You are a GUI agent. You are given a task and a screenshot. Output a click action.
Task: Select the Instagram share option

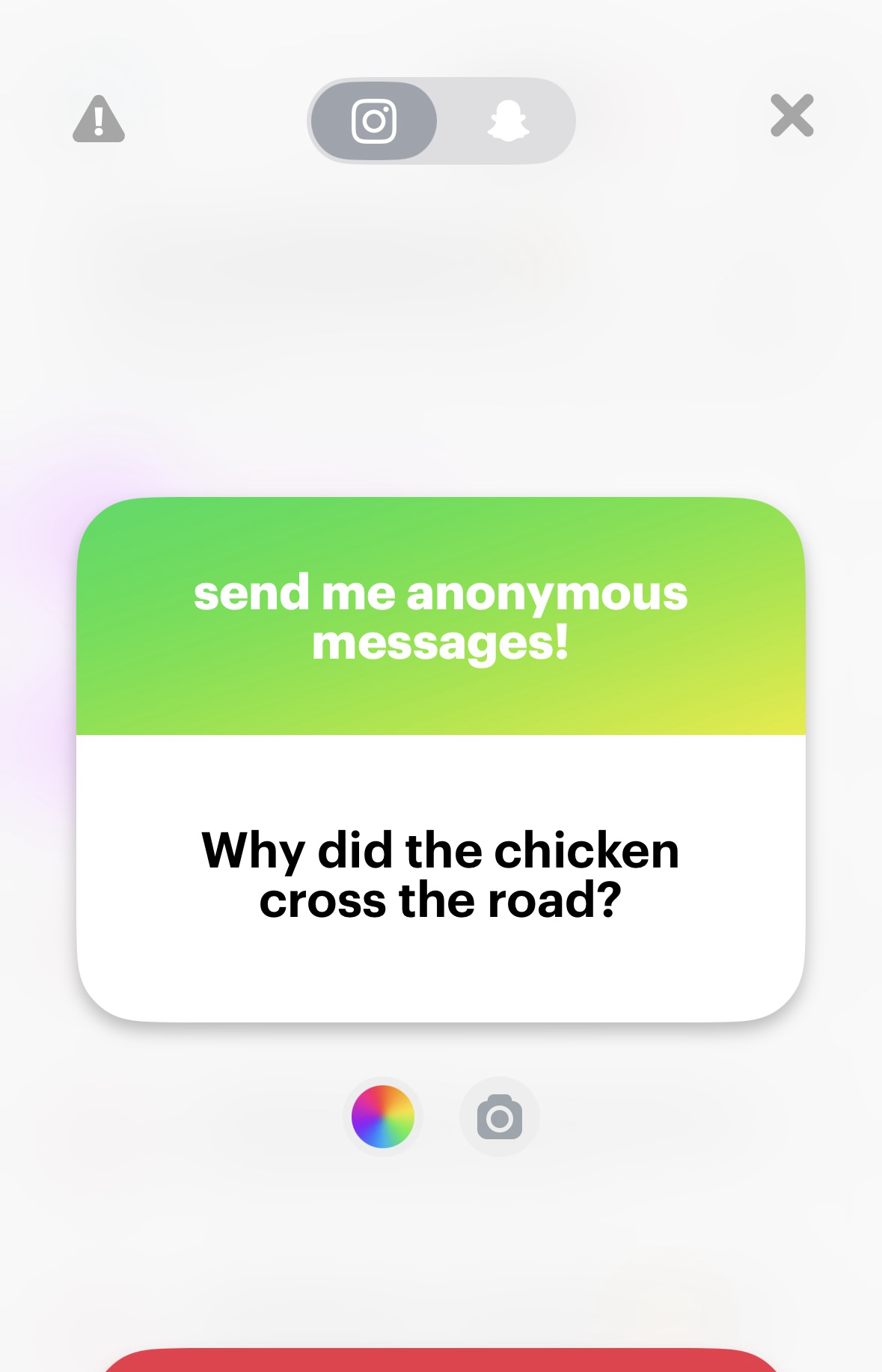[374, 121]
